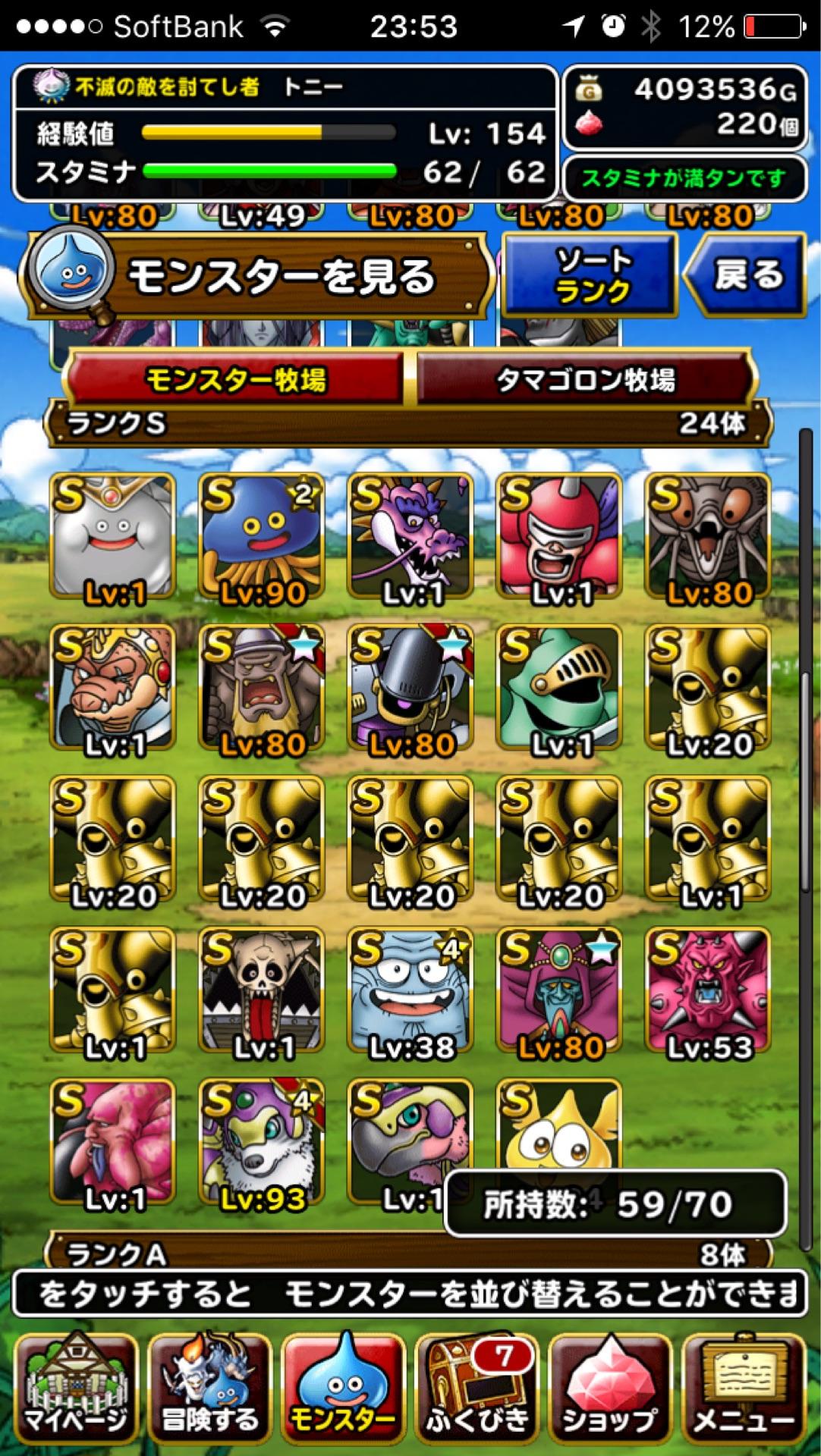
Task: Select the Lv:53 pink spiked demon monster
Action: tap(708, 990)
